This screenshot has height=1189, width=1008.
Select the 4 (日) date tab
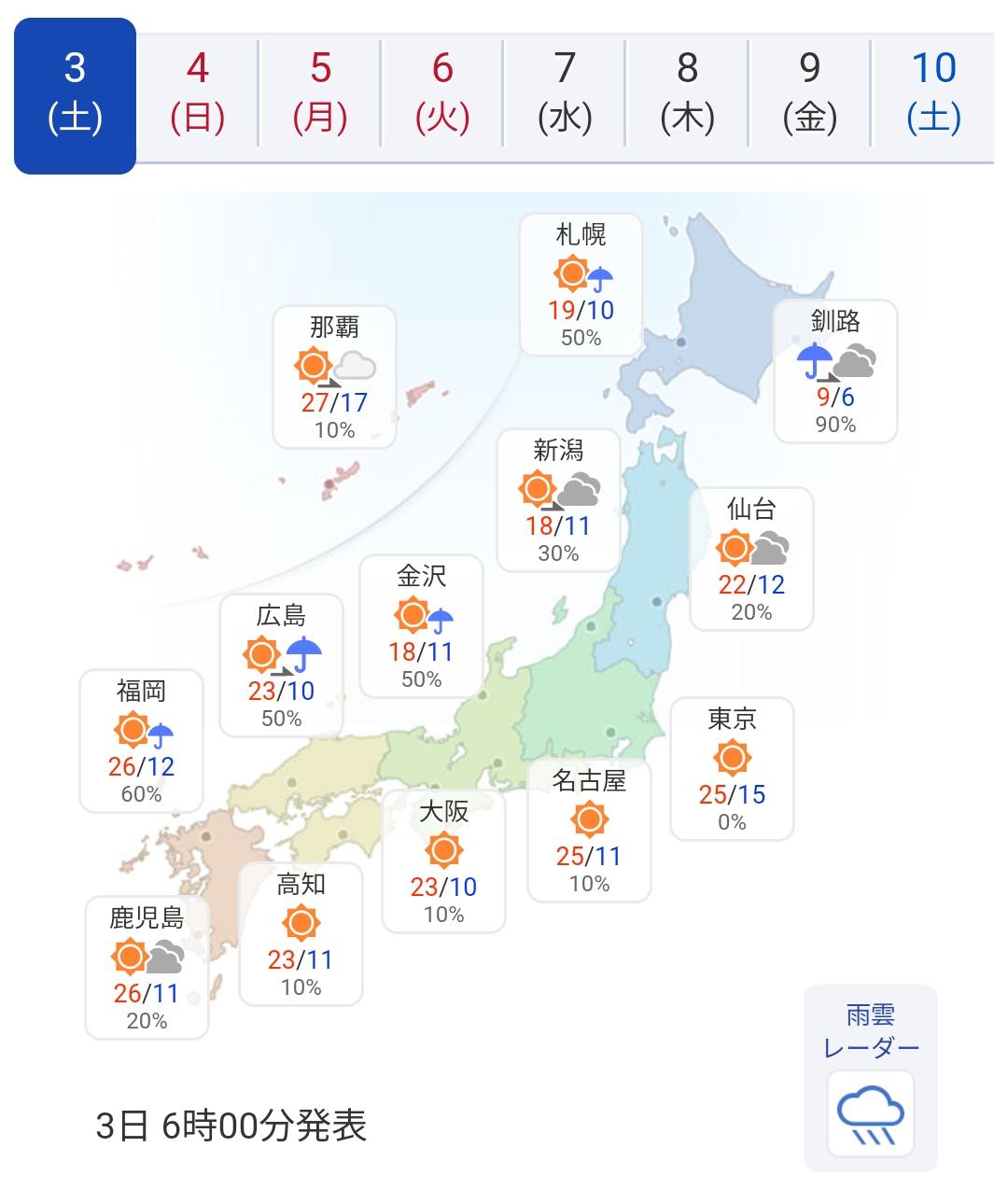tap(198, 93)
